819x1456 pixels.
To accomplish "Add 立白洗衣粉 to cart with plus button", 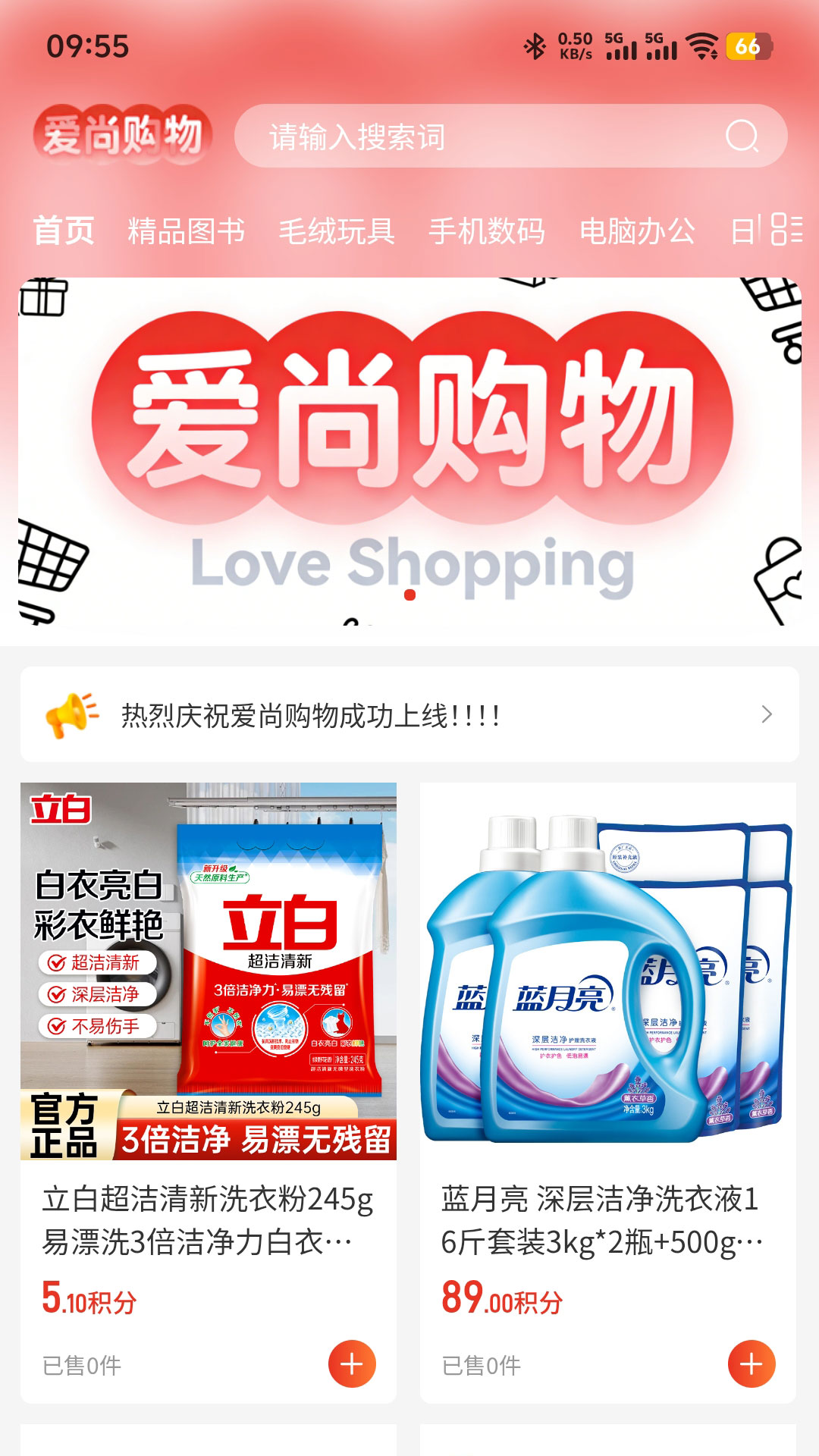I will [352, 1363].
